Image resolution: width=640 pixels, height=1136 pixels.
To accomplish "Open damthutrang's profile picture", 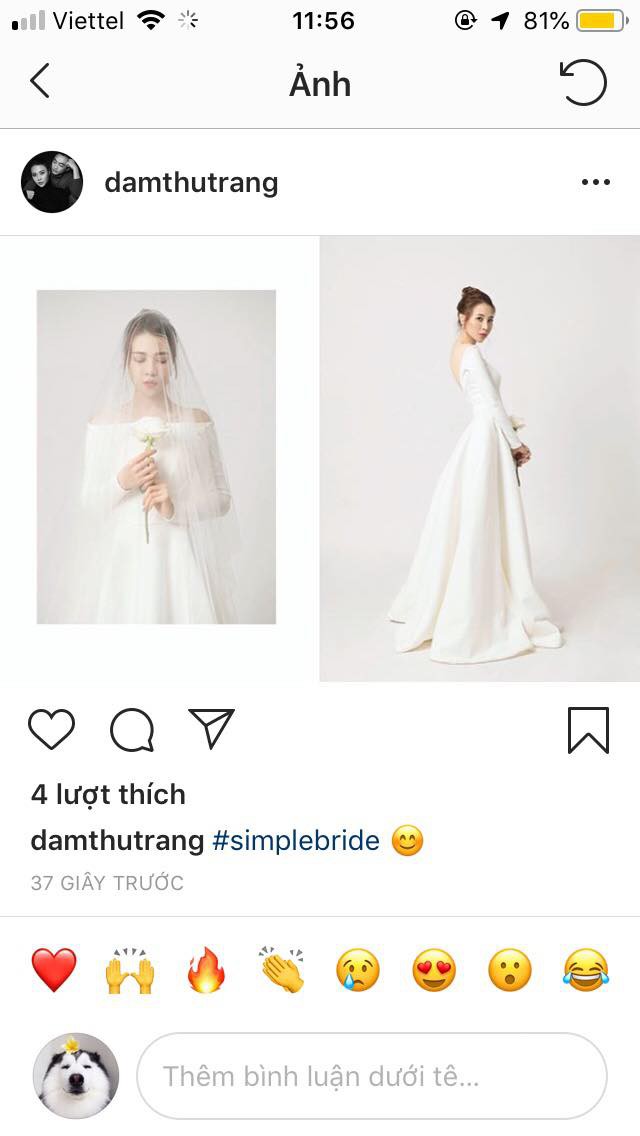I will tap(52, 182).
